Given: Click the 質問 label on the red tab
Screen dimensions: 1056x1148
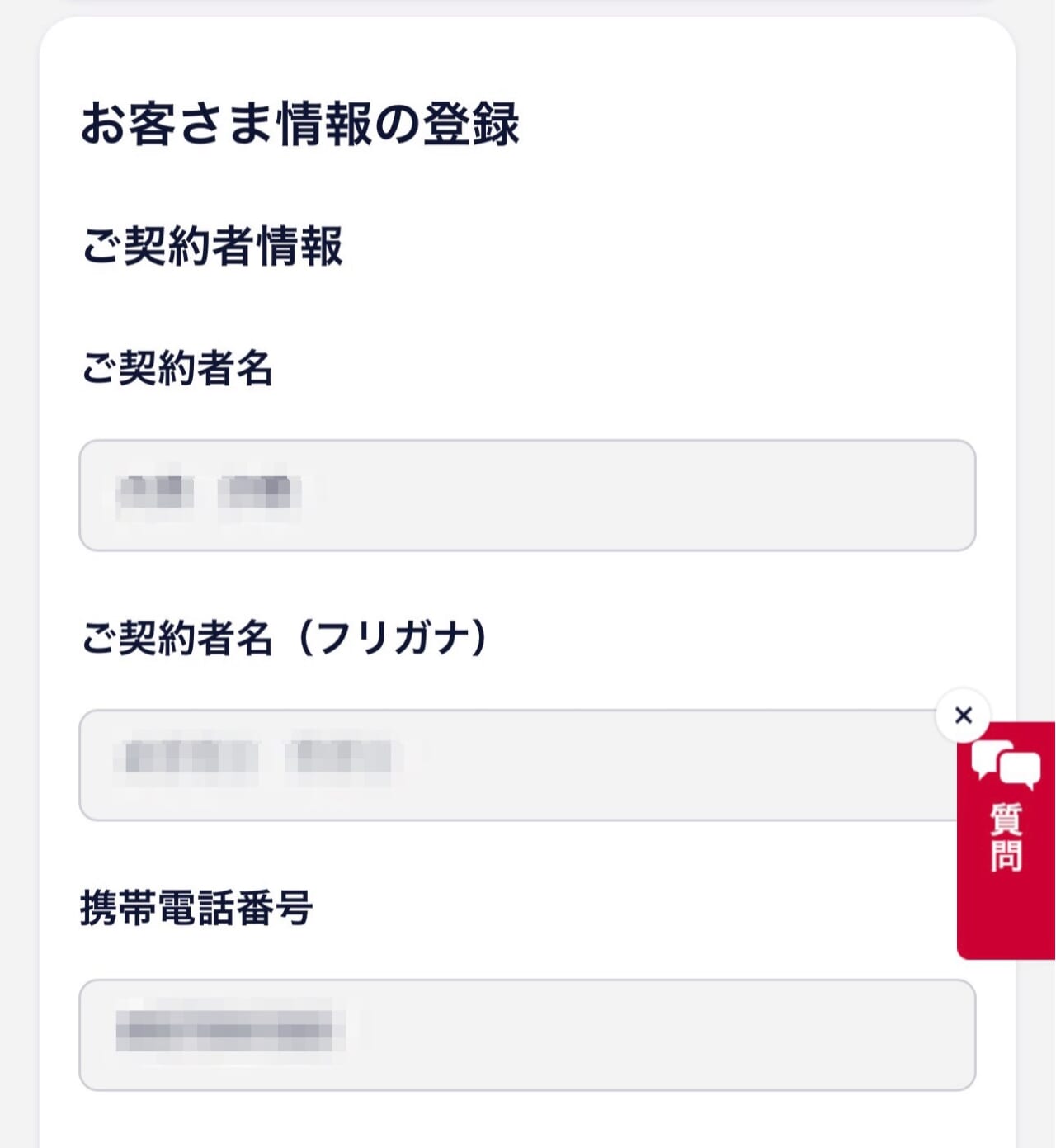Looking at the screenshot, I should pyautogui.click(x=1005, y=840).
